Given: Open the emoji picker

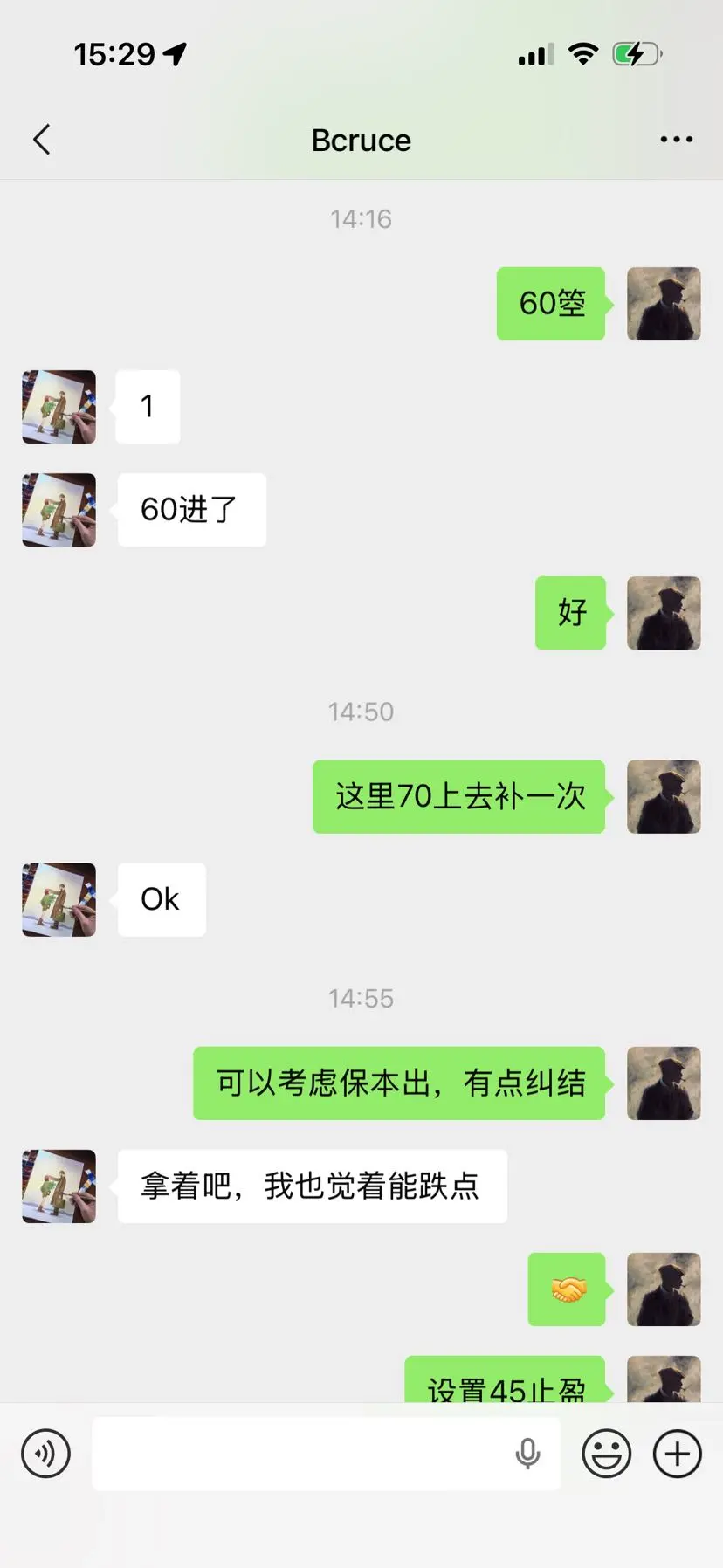Looking at the screenshot, I should [606, 1453].
